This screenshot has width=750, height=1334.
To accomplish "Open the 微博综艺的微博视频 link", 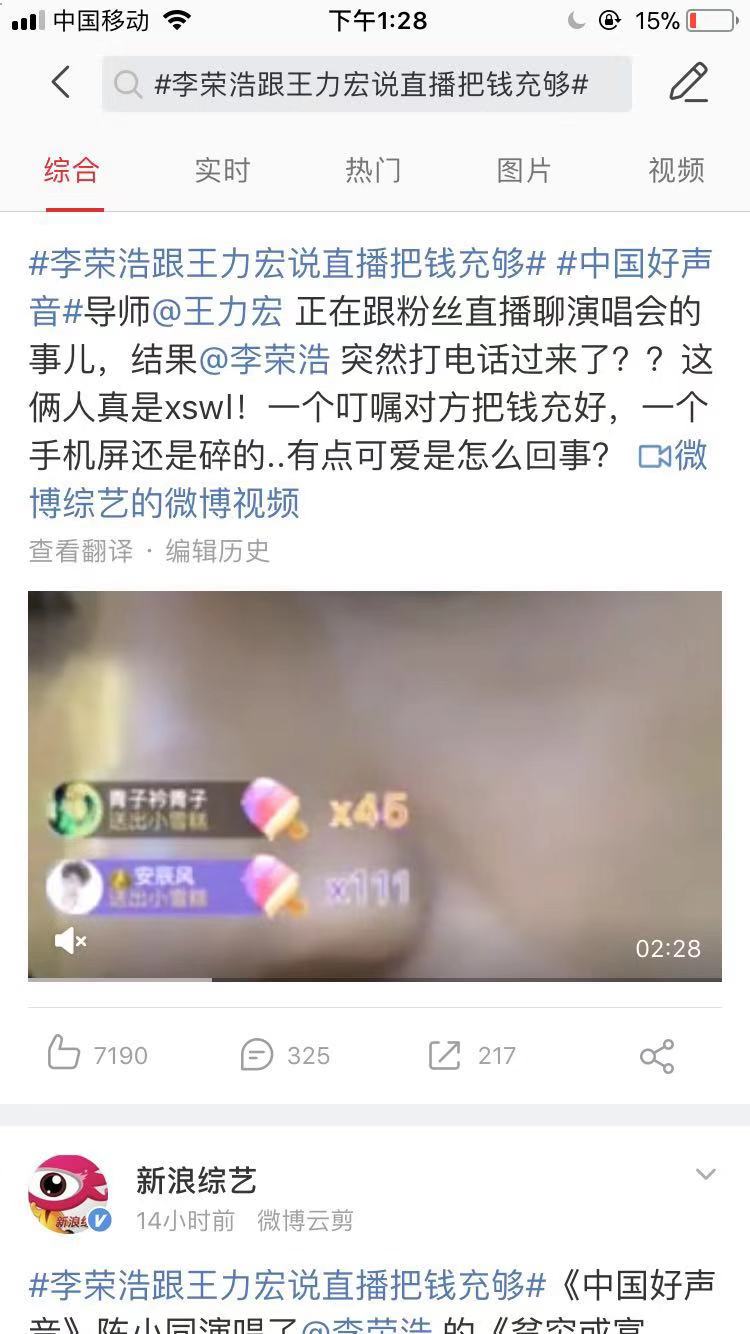I will [165, 503].
